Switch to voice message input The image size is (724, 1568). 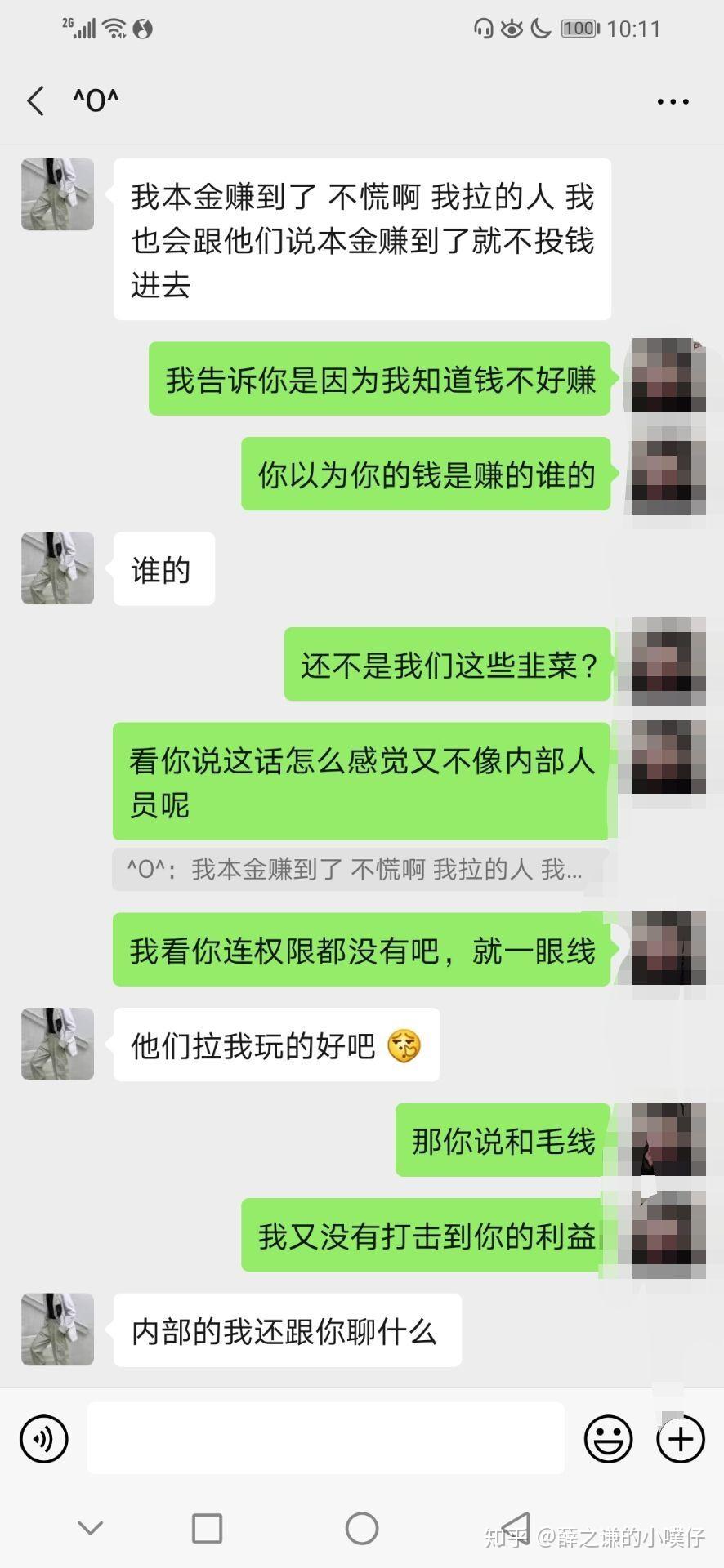(44, 1438)
